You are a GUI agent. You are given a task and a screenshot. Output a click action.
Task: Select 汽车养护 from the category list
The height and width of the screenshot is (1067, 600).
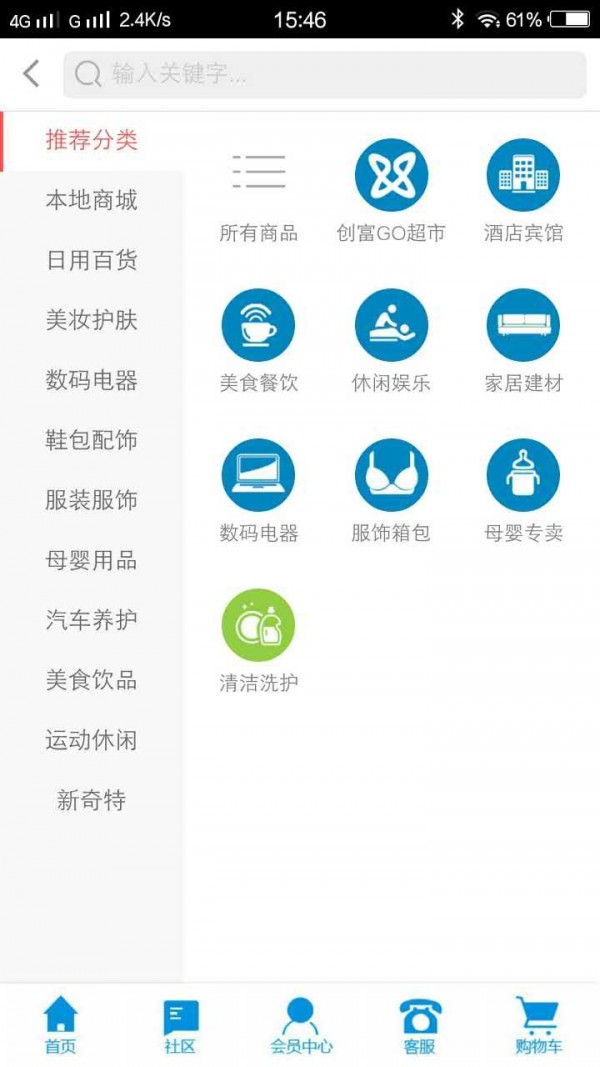[x=91, y=621]
